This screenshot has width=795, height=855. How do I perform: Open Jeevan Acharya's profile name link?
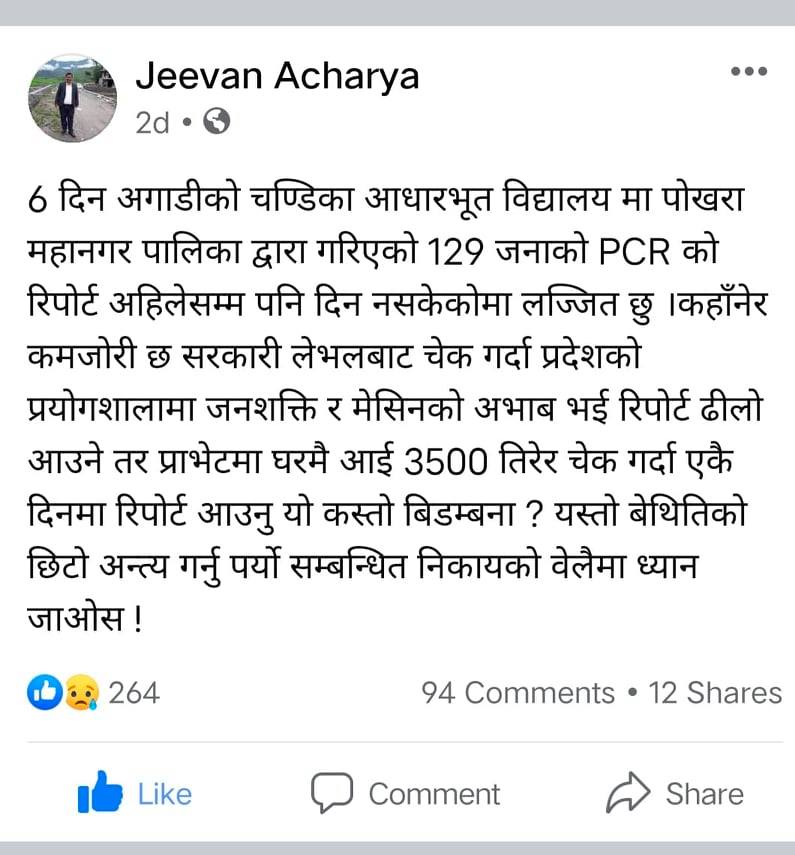pyautogui.click(x=277, y=76)
